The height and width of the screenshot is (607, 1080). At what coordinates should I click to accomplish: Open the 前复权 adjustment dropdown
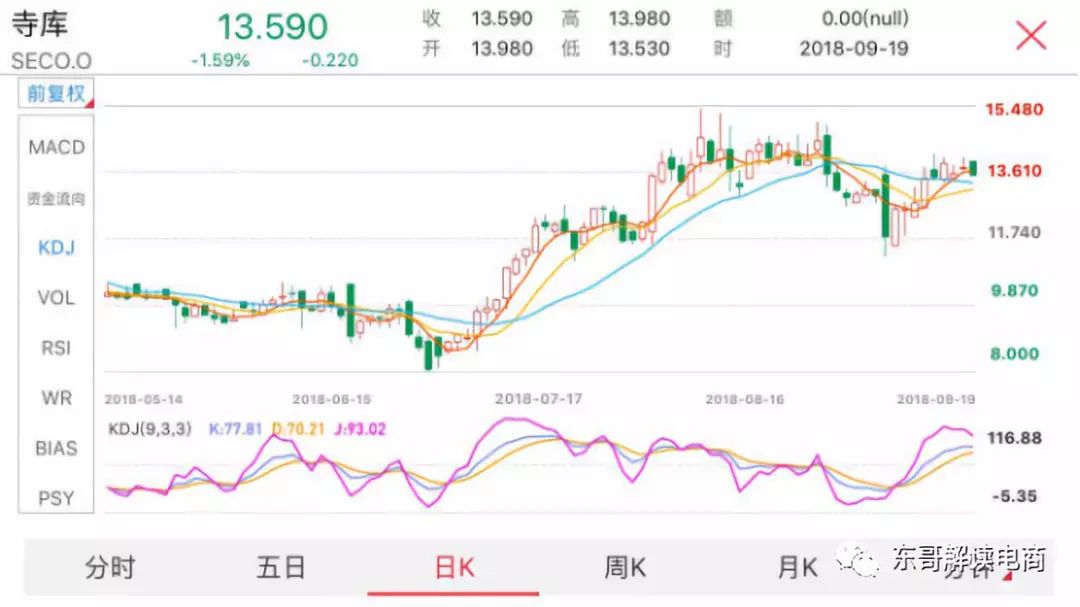click(56, 95)
